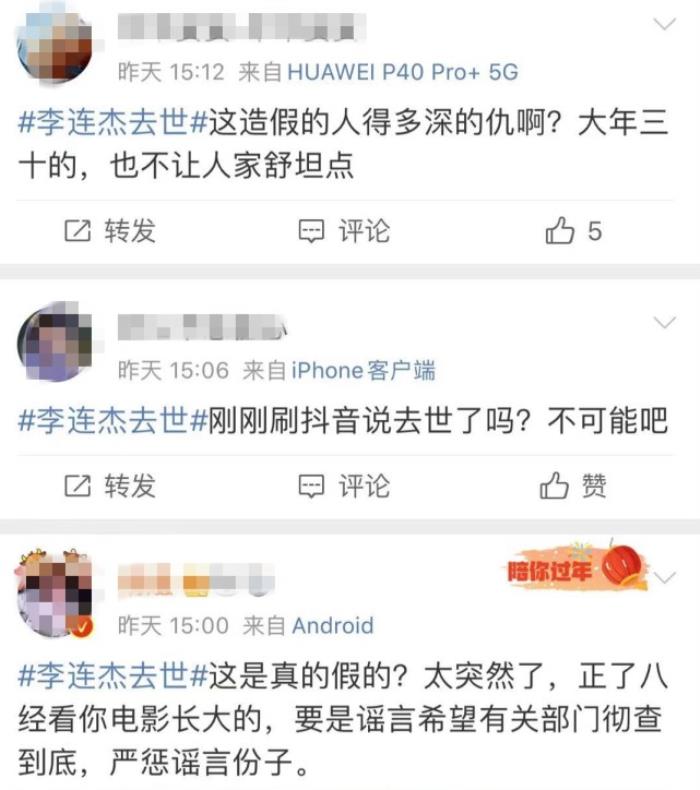Comment on the 15:06 iPhone客户端 post
This screenshot has height=790, width=700.
tap(344, 486)
